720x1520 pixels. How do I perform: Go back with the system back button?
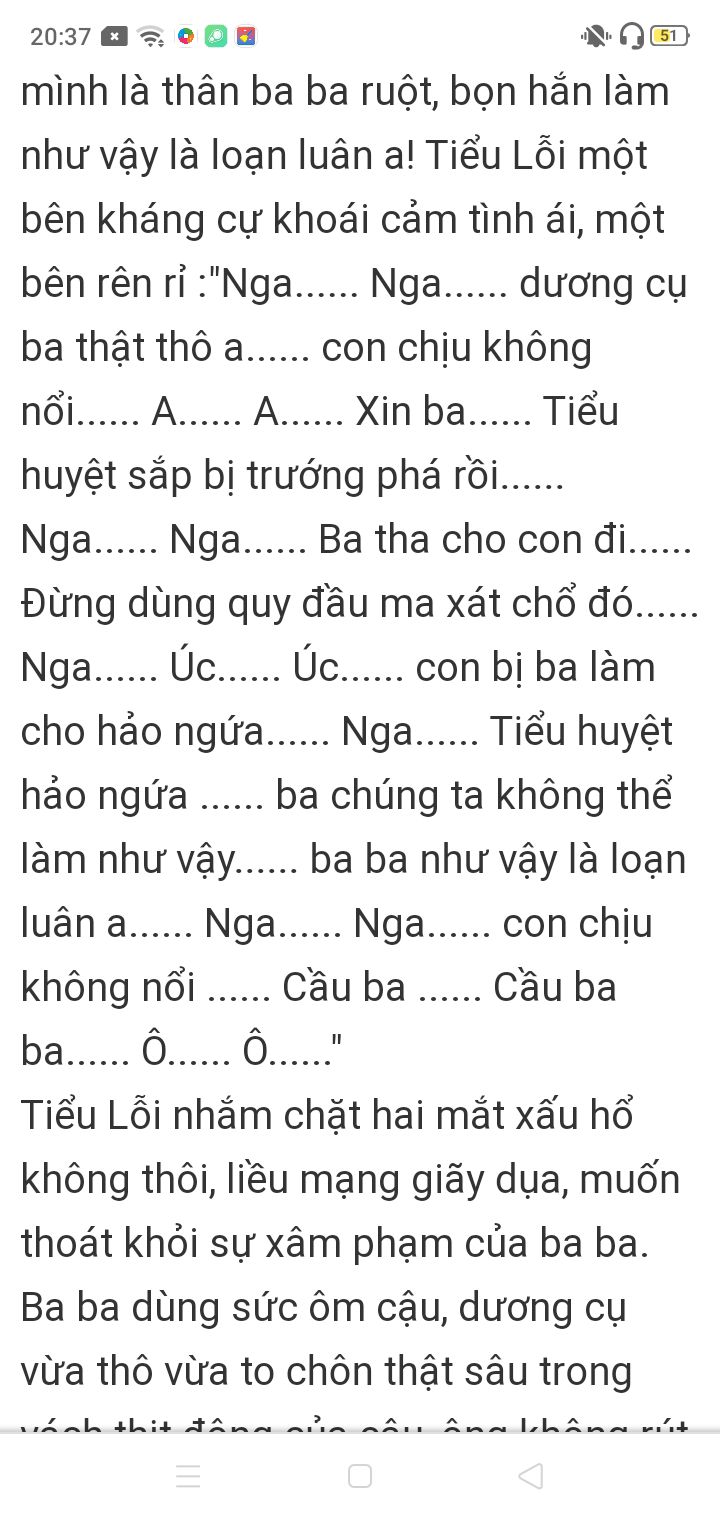[x=531, y=1475]
